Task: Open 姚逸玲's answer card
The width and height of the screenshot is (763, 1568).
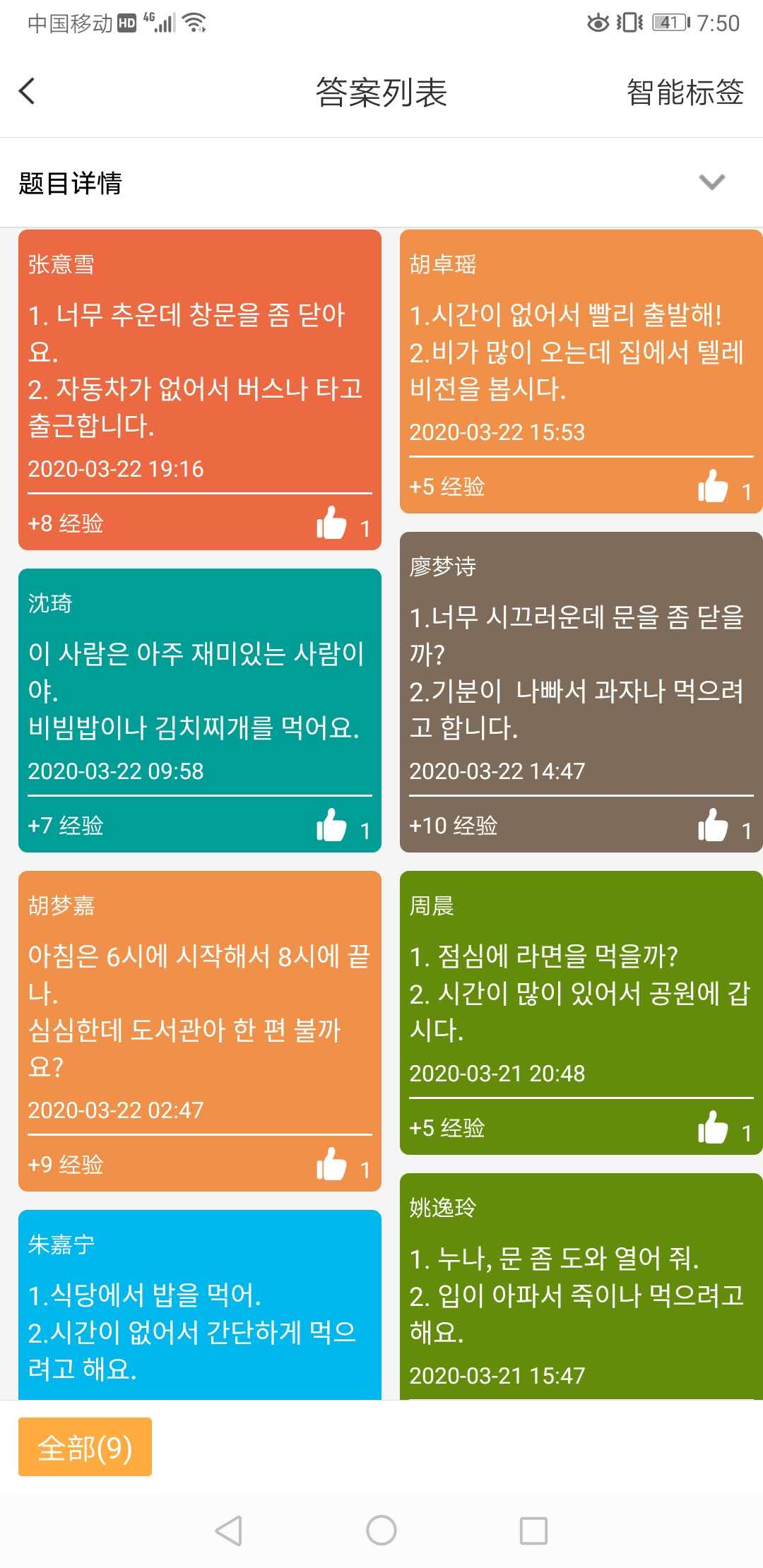Action: 579,1293
